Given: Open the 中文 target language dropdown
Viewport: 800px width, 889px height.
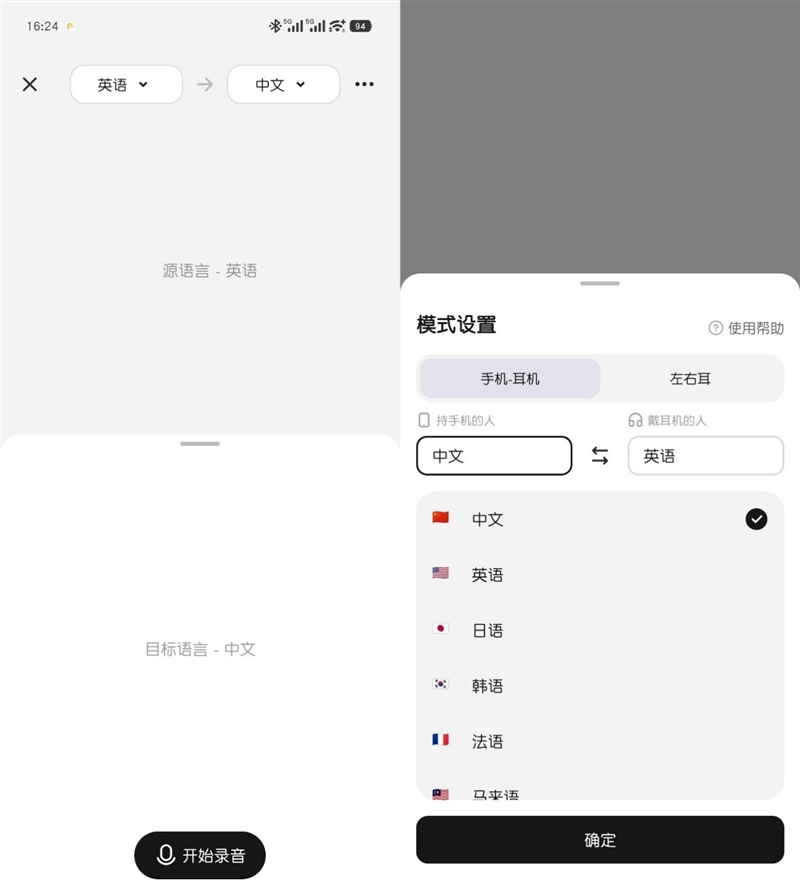Looking at the screenshot, I should coord(283,85).
